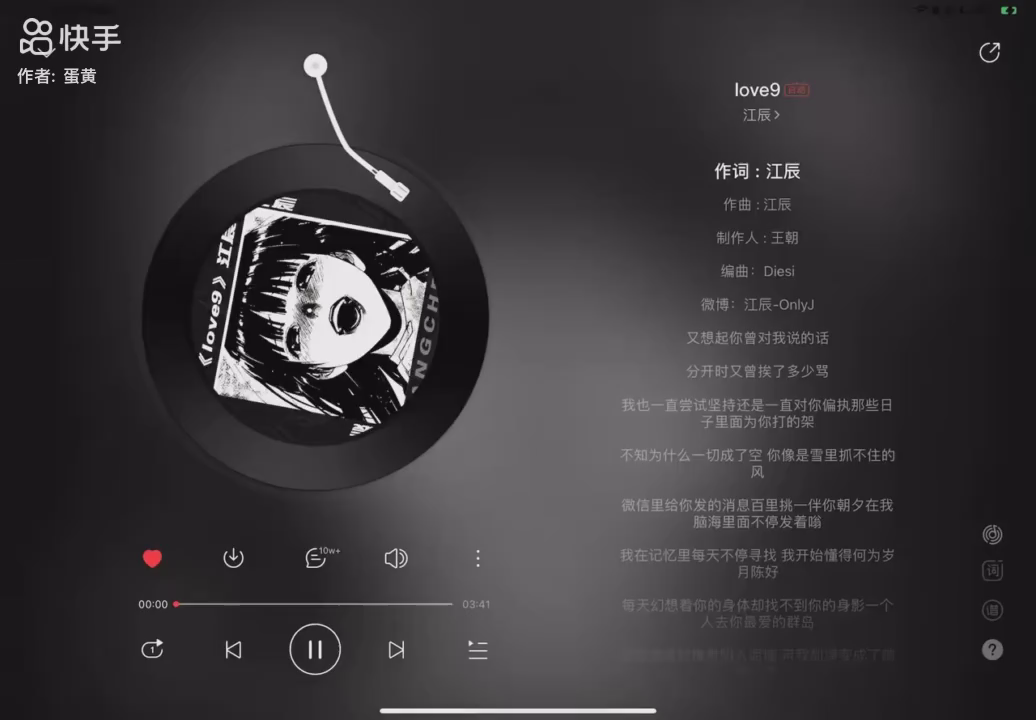The width and height of the screenshot is (1036, 720).
Task: Tap the playback progress bar
Action: coord(314,604)
